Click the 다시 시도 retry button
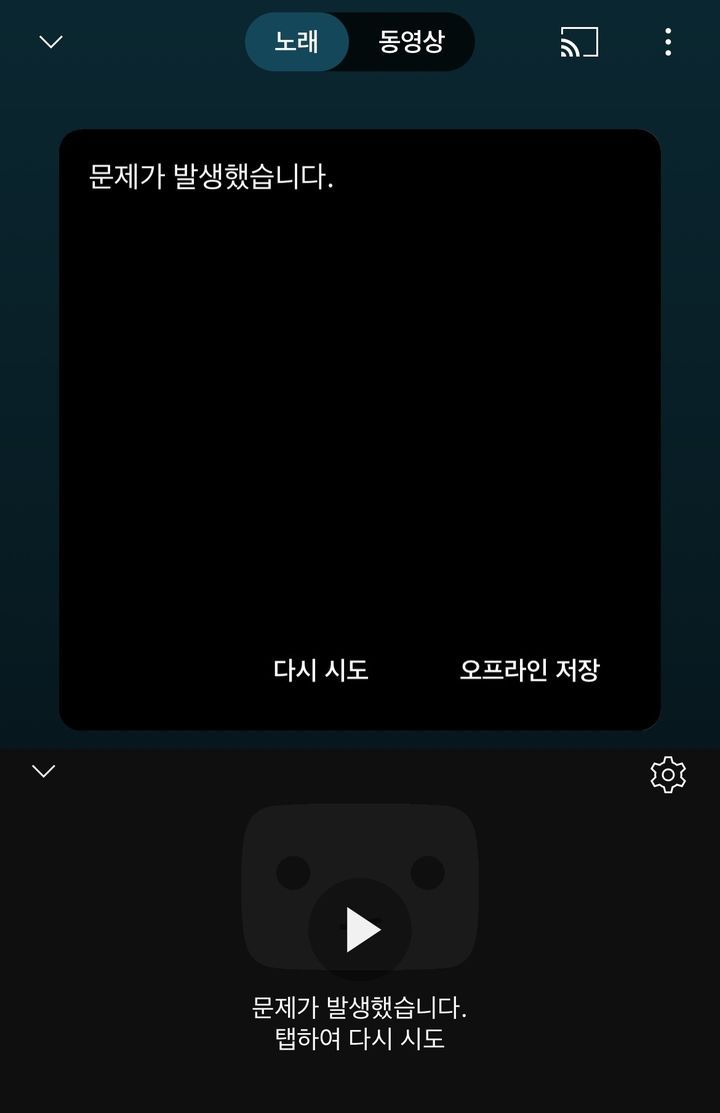Viewport: 720px width, 1113px height. 321,671
